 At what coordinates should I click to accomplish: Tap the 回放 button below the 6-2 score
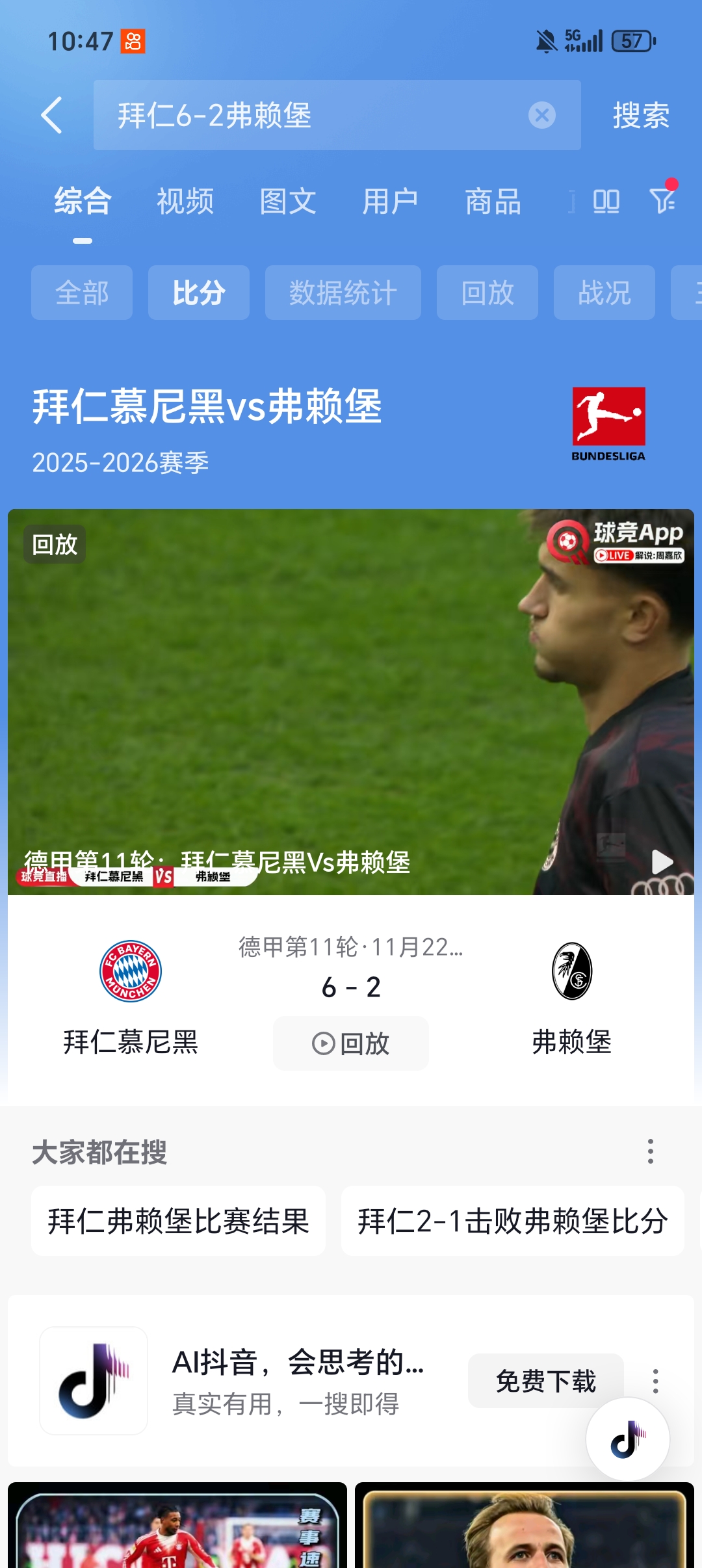click(351, 1043)
